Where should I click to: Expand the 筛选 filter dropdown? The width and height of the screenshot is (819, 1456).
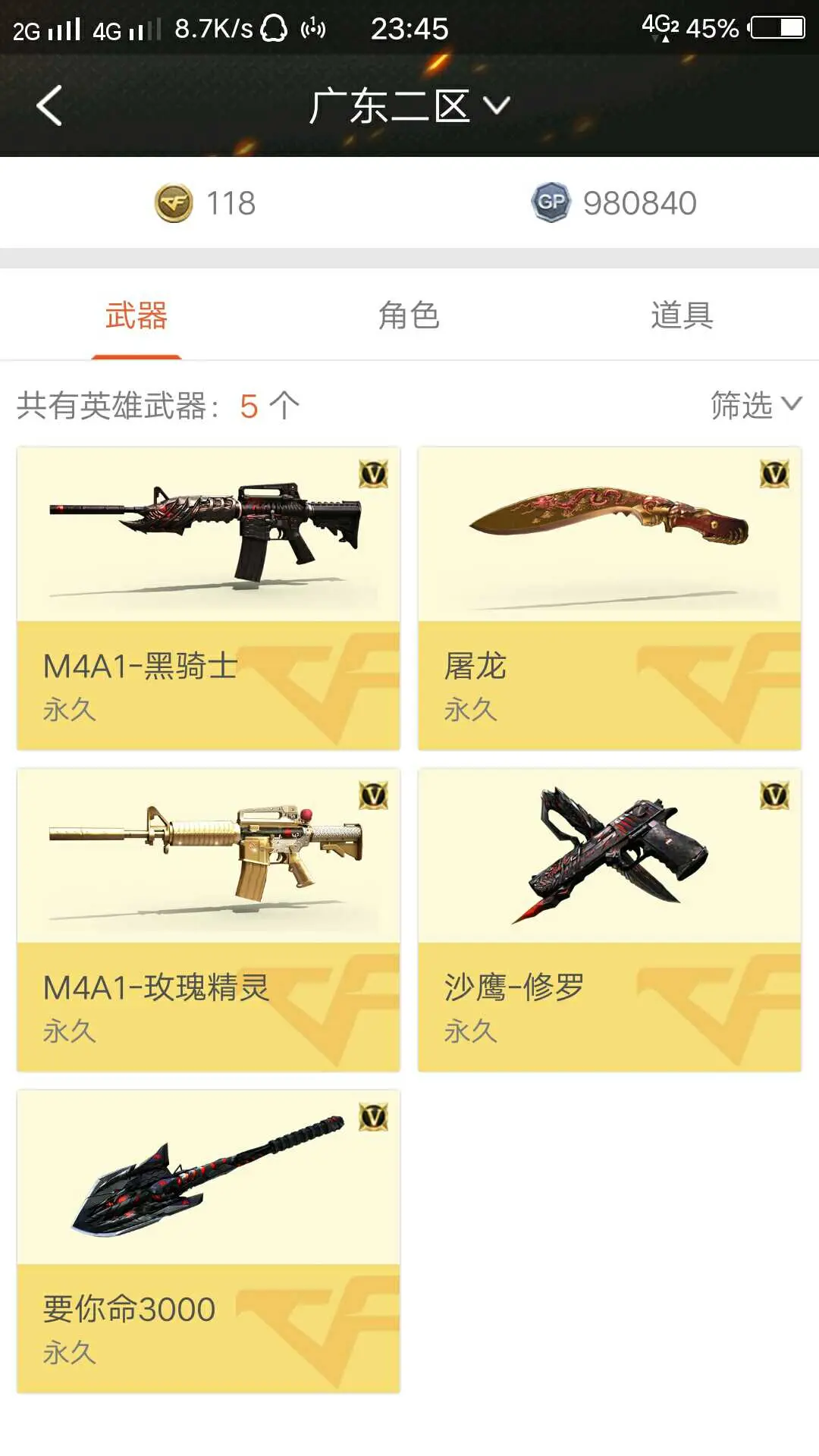click(755, 405)
